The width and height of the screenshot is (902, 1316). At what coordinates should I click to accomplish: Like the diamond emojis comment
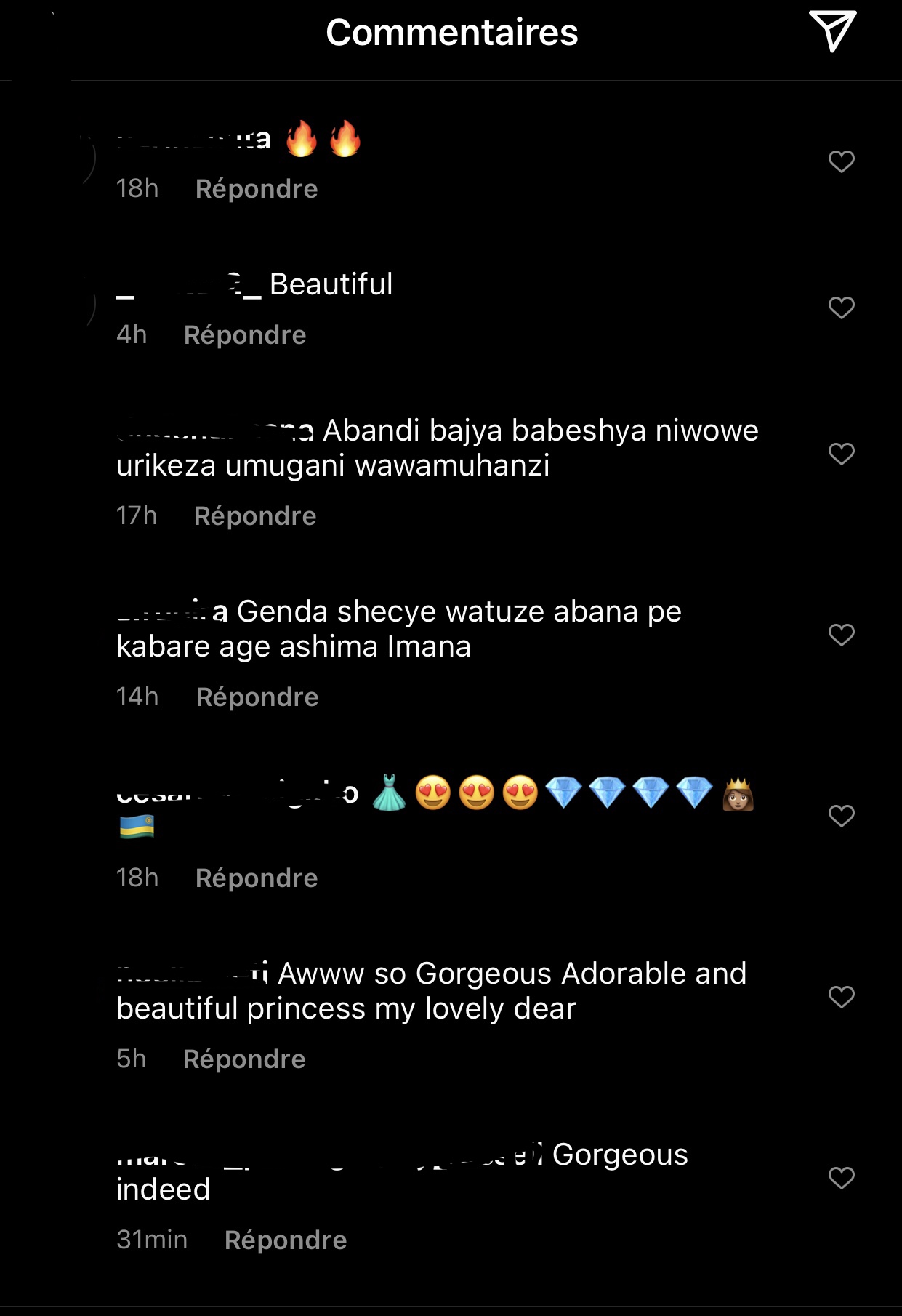(x=841, y=816)
